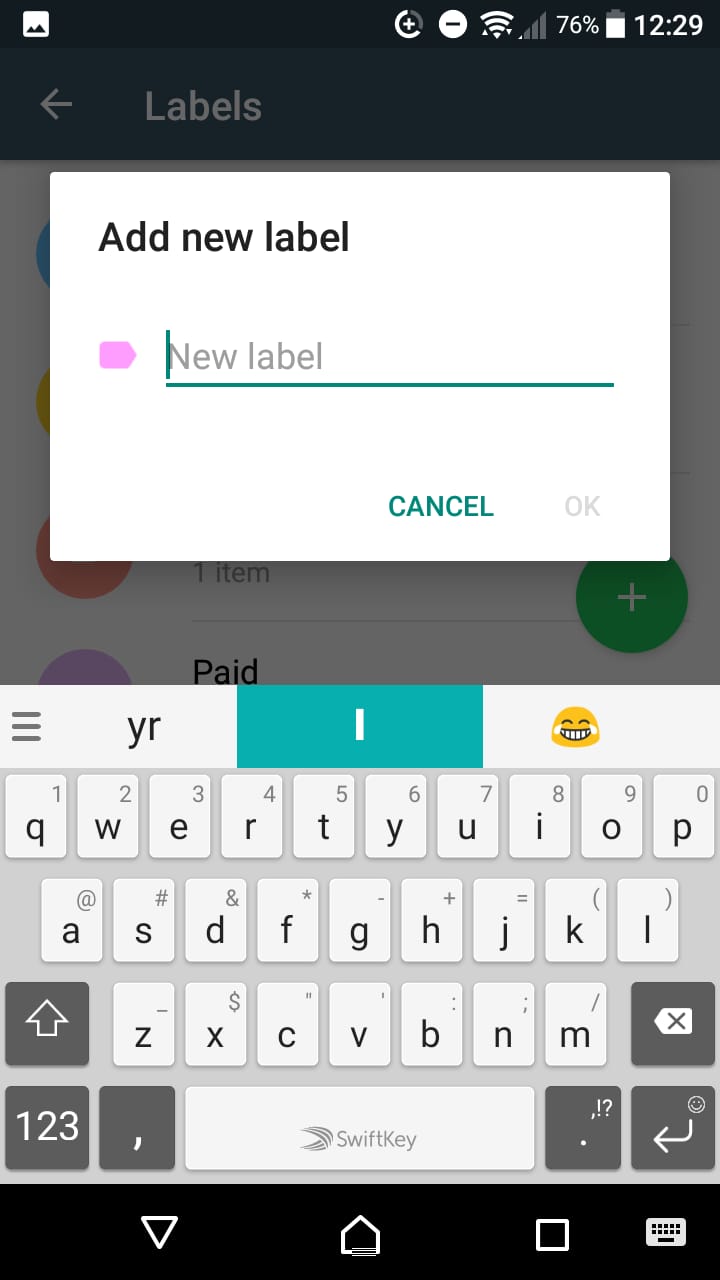Viewport: 720px width, 1280px height.
Task: Switch to the 123 numeric keyboard
Action: pyautogui.click(x=47, y=1127)
